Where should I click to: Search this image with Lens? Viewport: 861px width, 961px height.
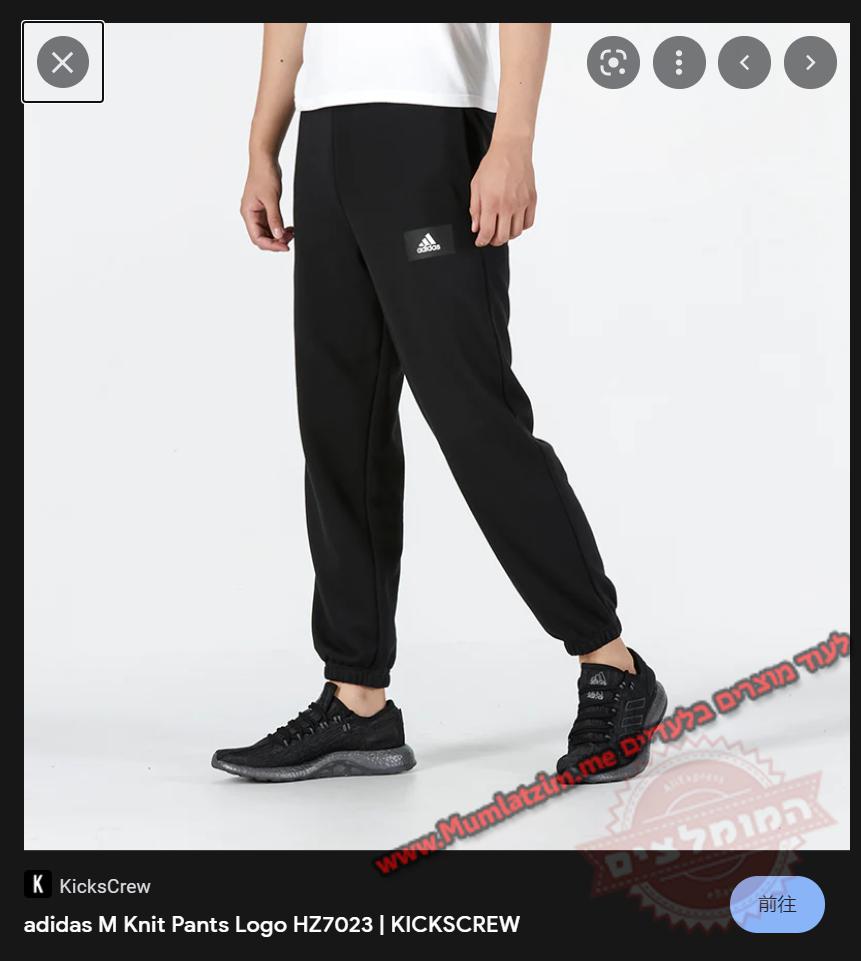tap(613, 62)
